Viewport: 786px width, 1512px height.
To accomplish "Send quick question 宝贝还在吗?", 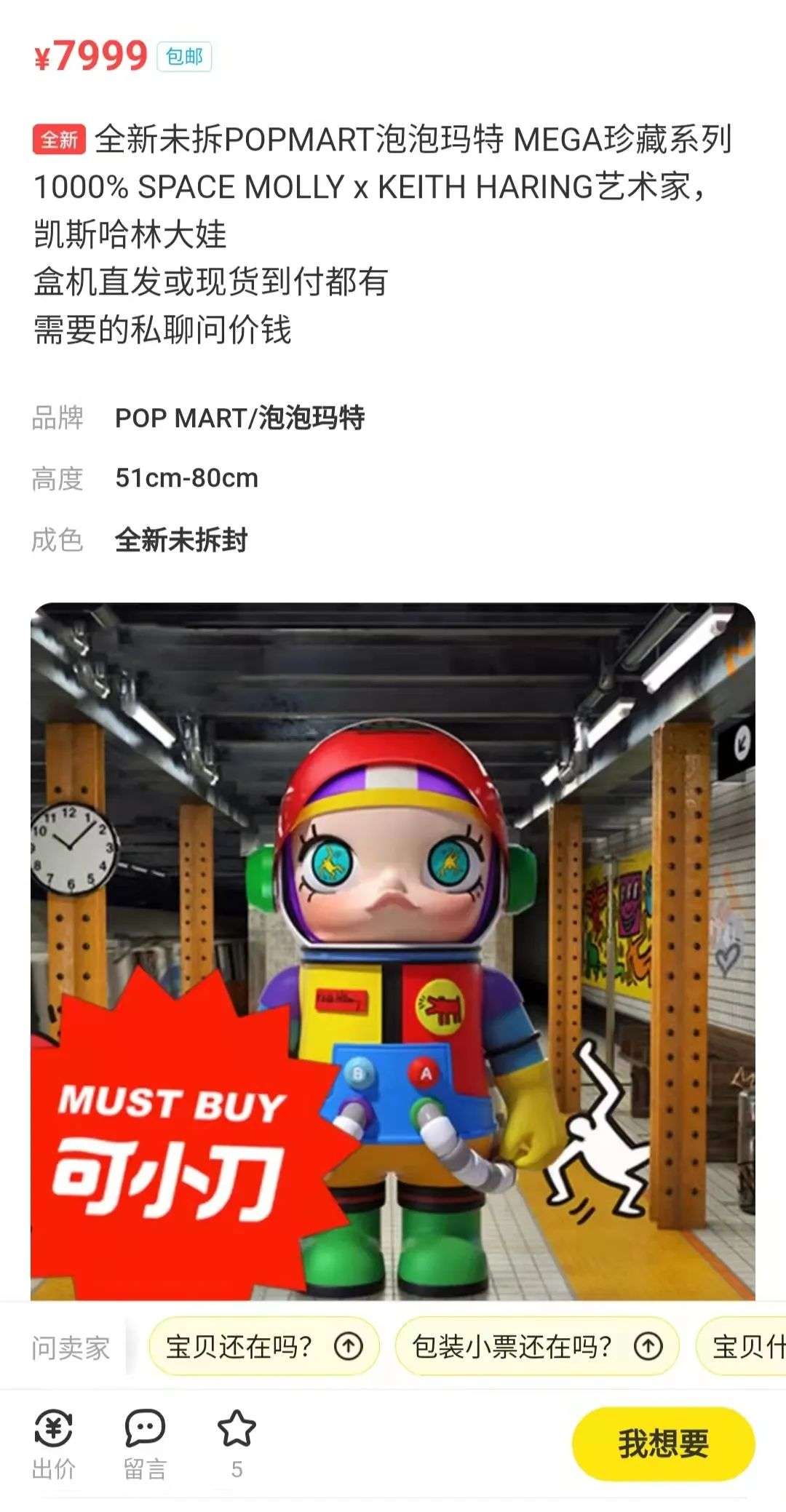I will pos(263,1347).
